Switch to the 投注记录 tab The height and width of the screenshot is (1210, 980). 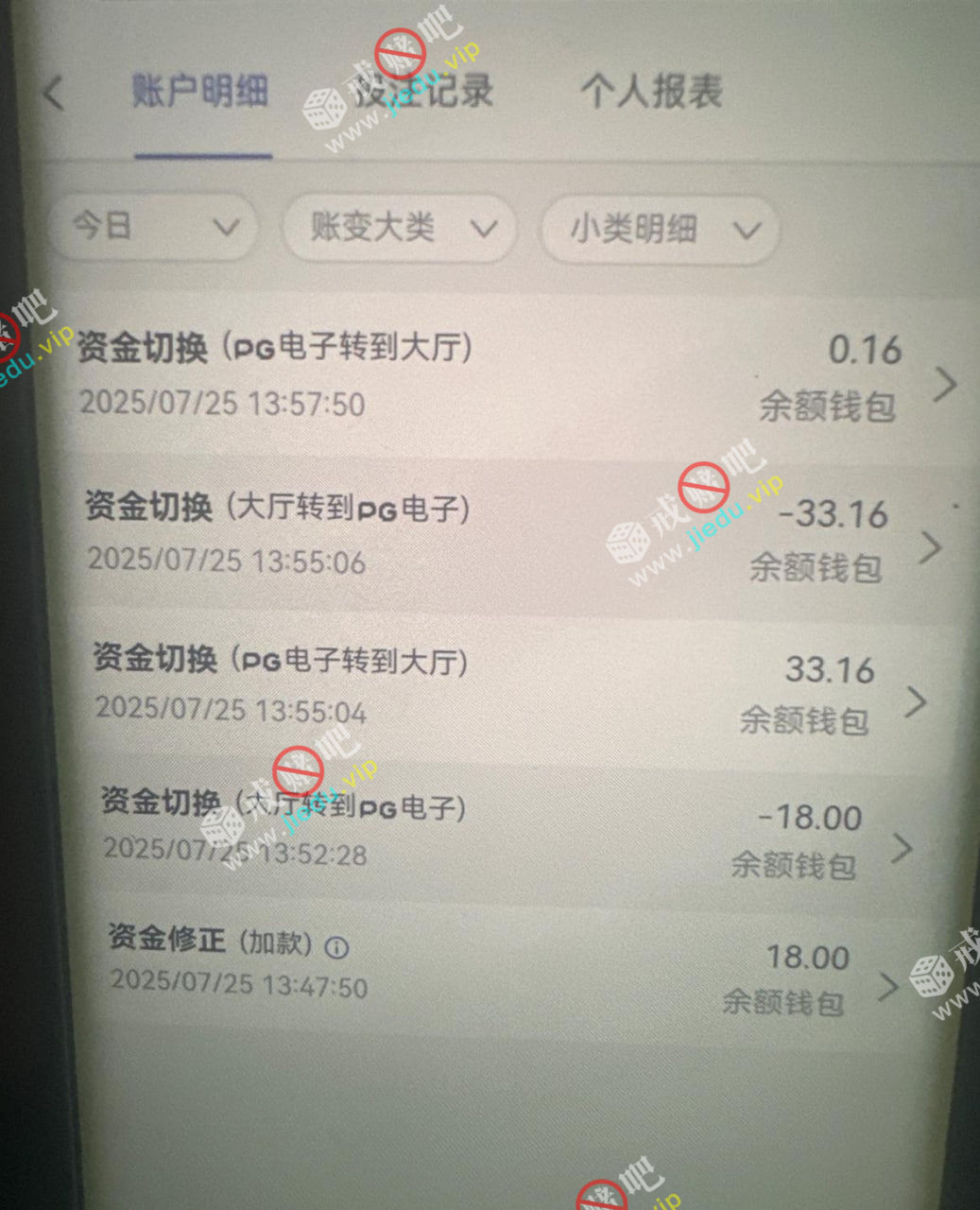tap(423, 91)
